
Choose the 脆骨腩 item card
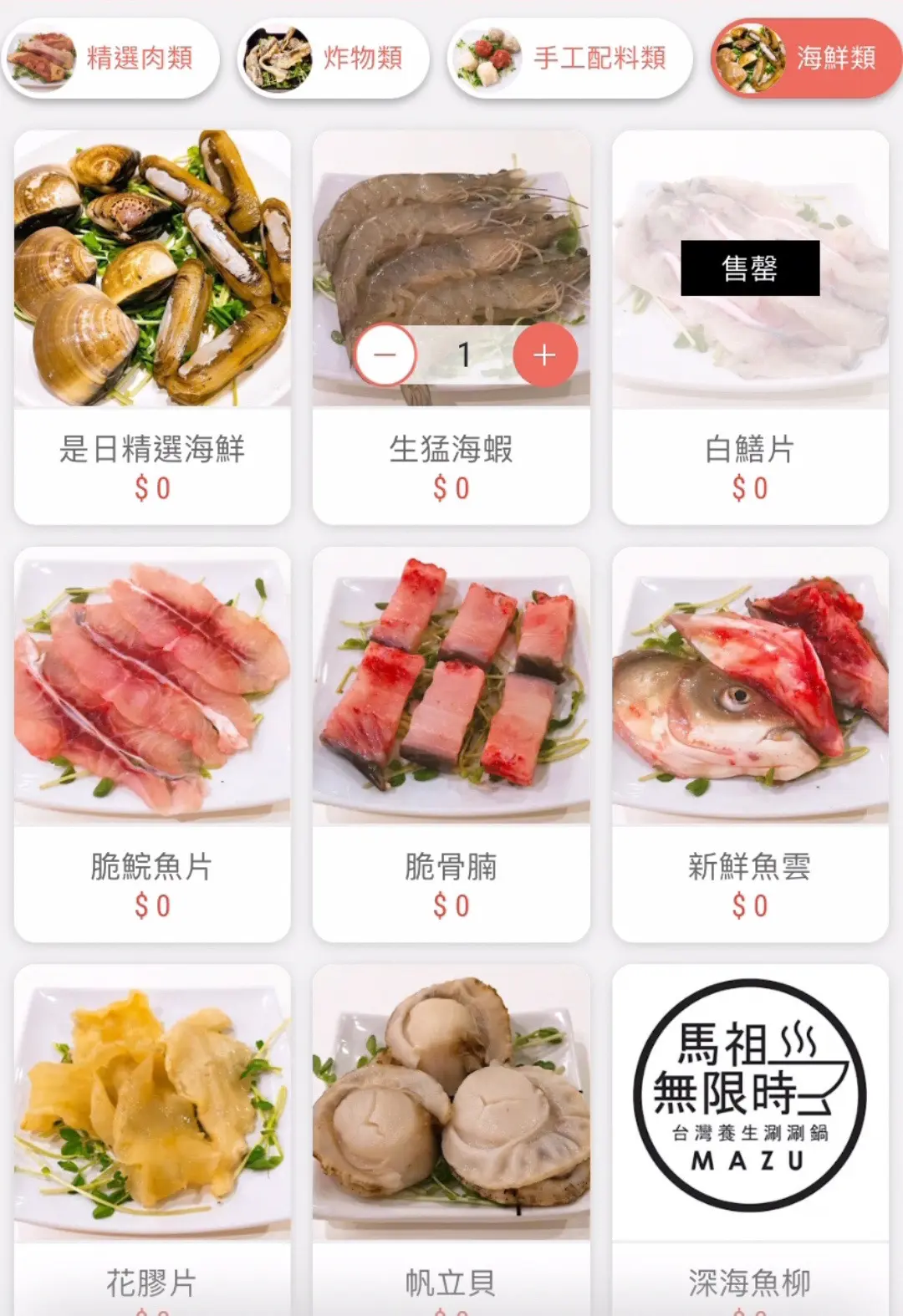pyautogui.click(x=451, y=744)
